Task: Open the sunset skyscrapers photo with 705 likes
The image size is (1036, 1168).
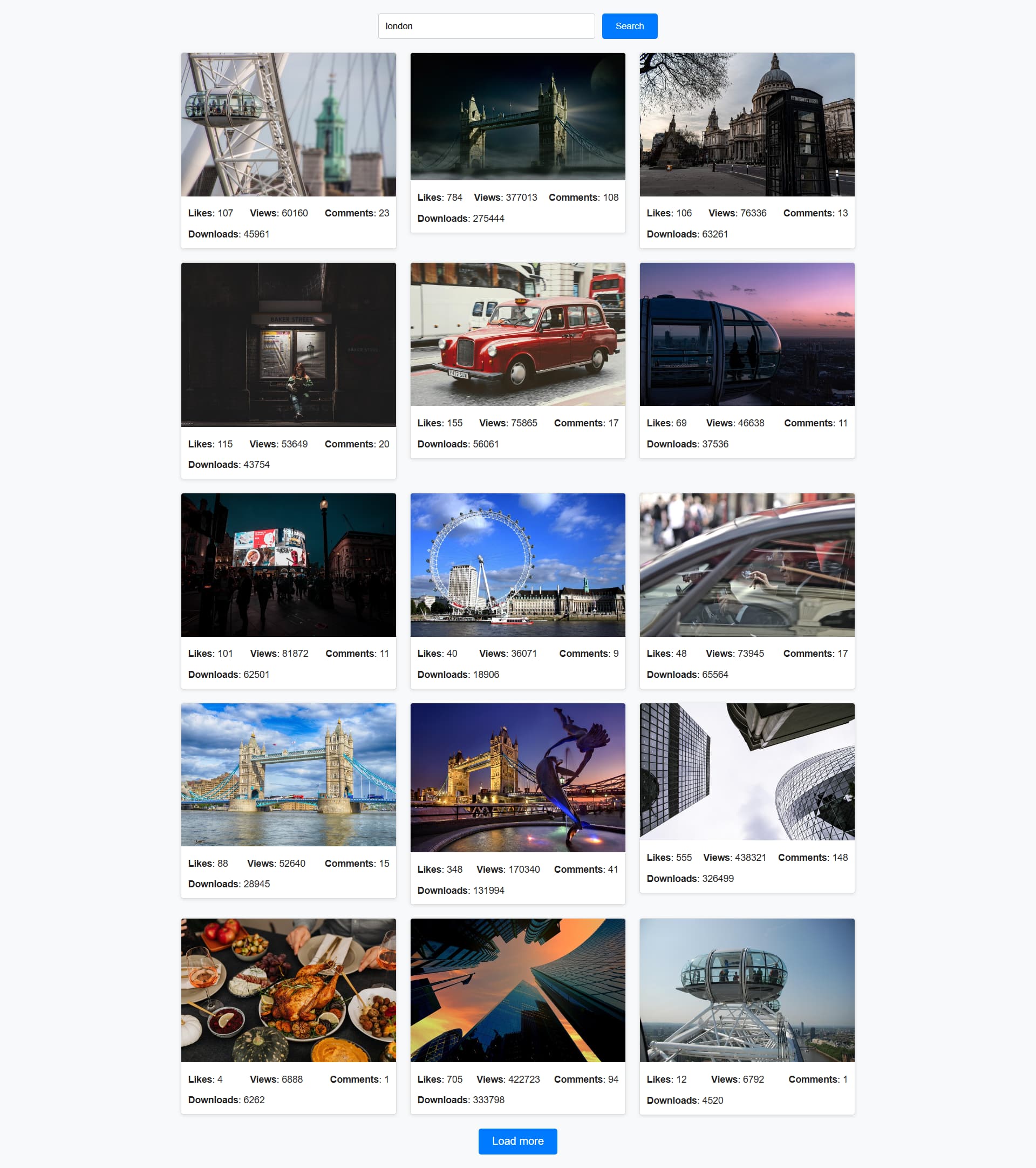Action: pyautogui.click(x=517, y=990)
